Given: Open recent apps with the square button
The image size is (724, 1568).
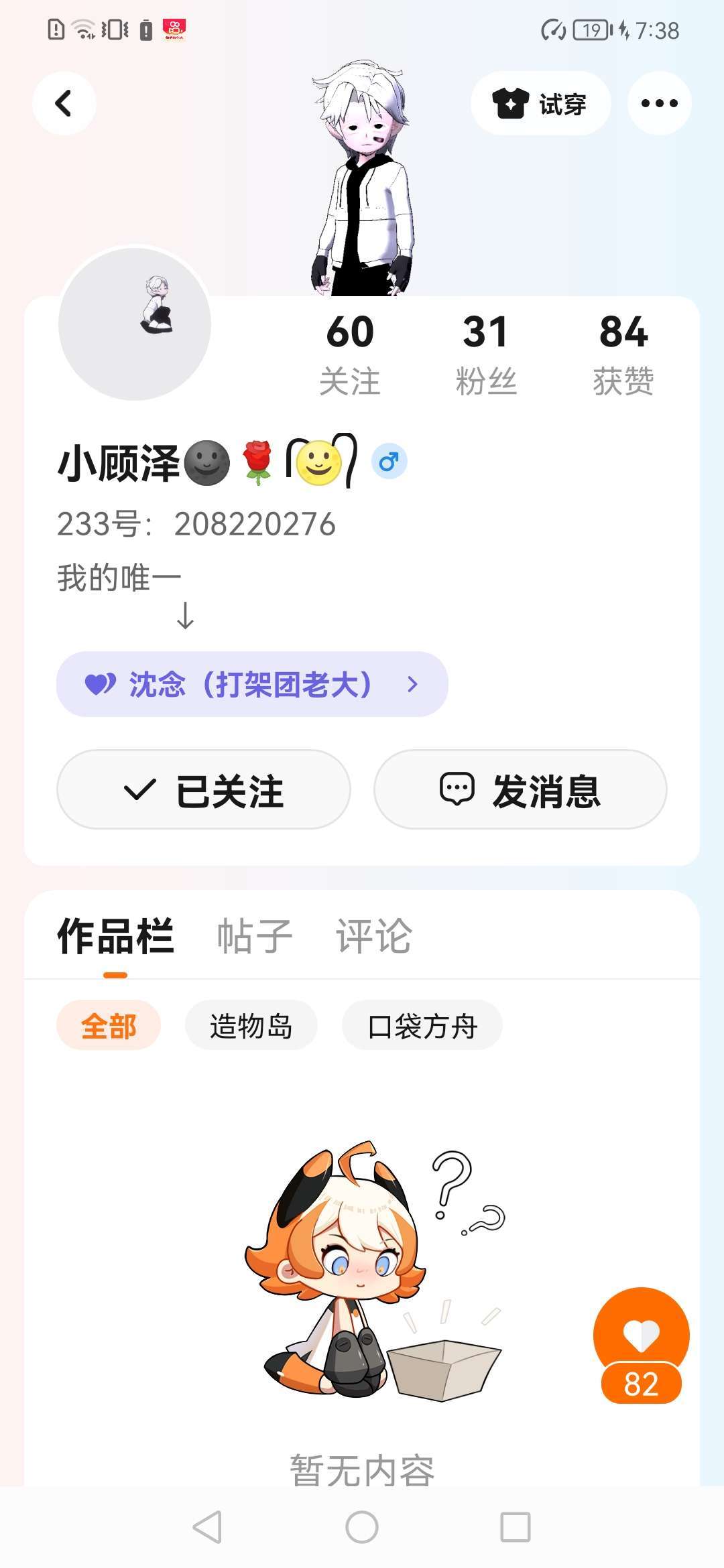Looking at the screenshot, I should coord(516,1528).
